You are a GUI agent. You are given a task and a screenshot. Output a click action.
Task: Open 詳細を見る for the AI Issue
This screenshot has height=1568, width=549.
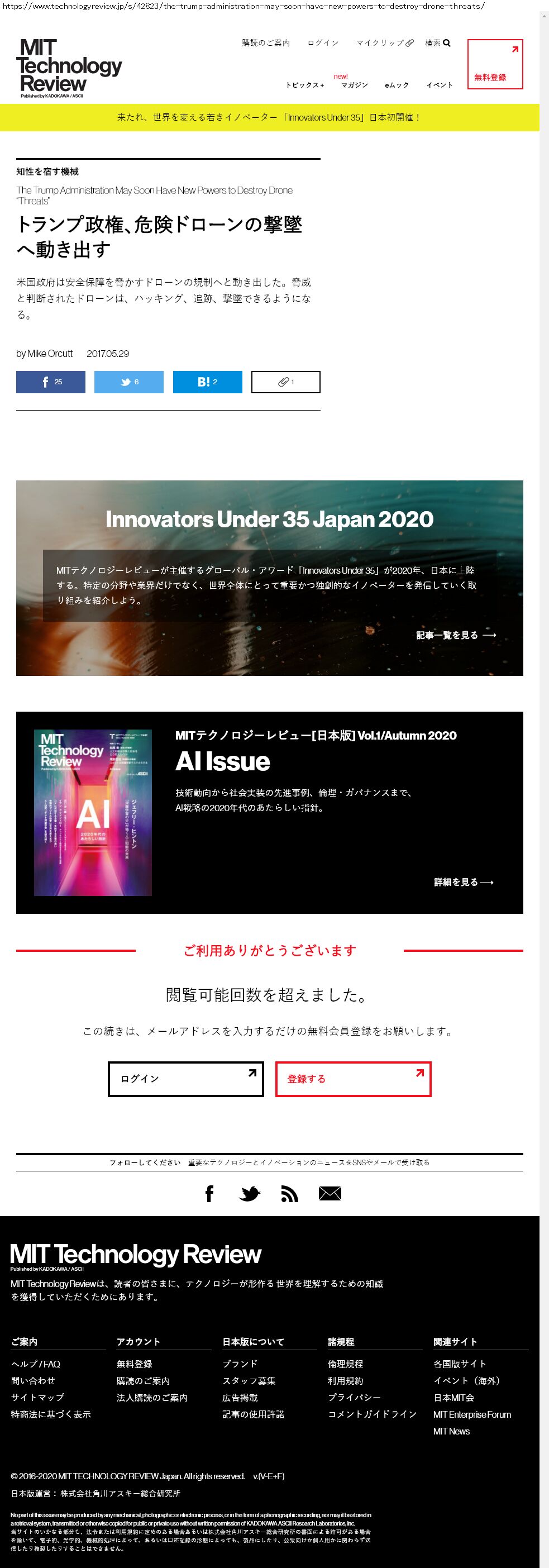(463, 882)
